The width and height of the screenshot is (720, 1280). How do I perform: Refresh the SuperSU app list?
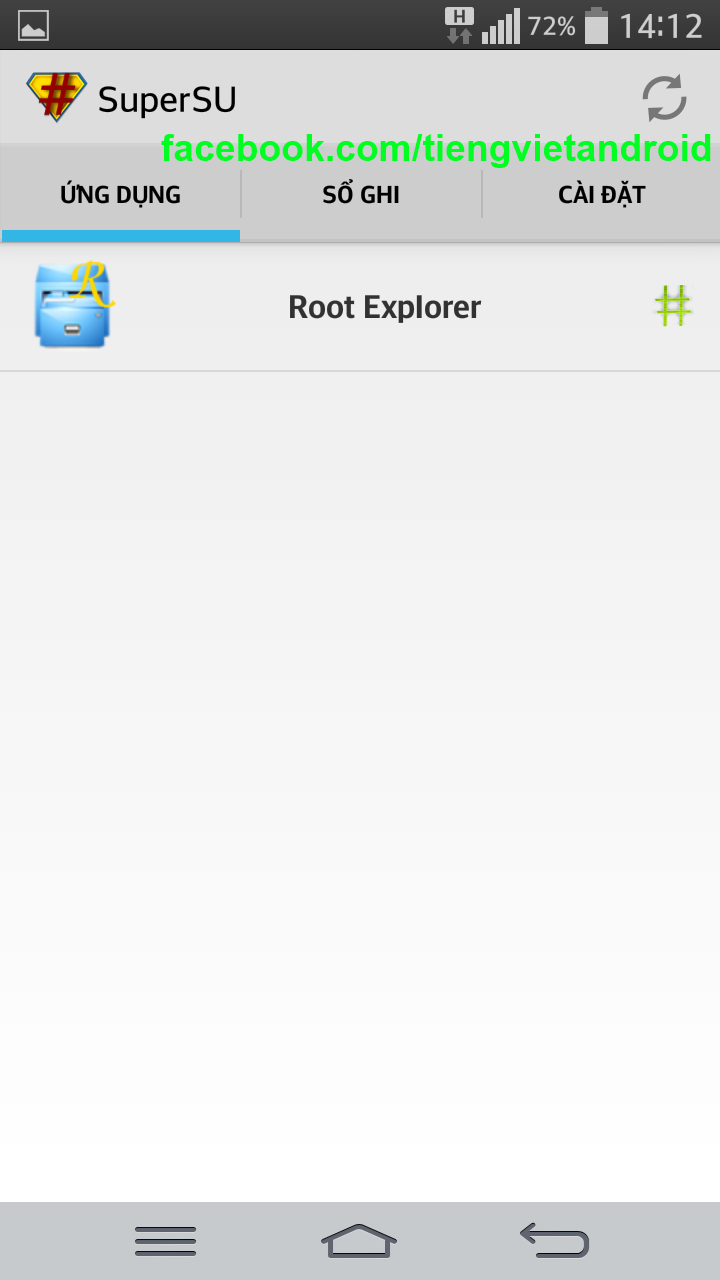[664, 98]
